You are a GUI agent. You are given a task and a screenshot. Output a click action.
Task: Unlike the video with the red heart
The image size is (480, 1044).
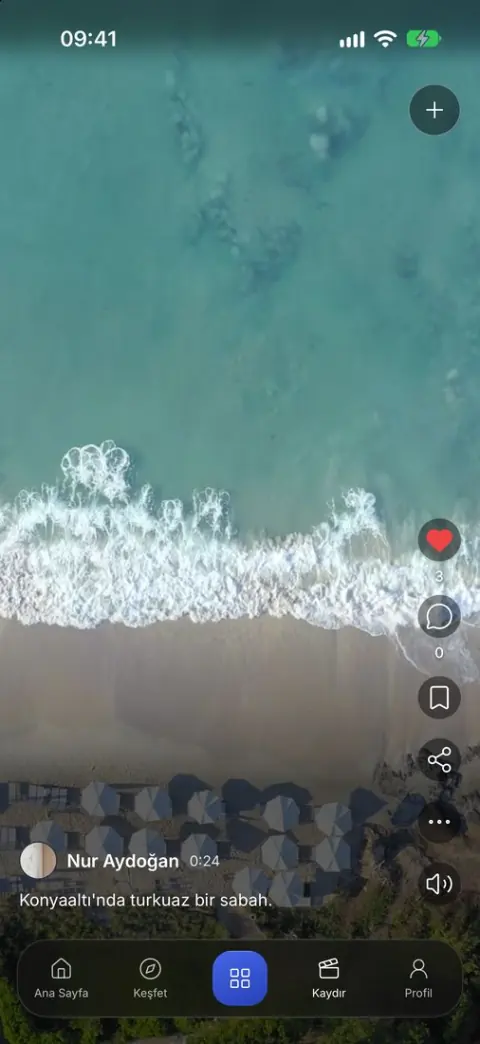(x=439, y=540)
